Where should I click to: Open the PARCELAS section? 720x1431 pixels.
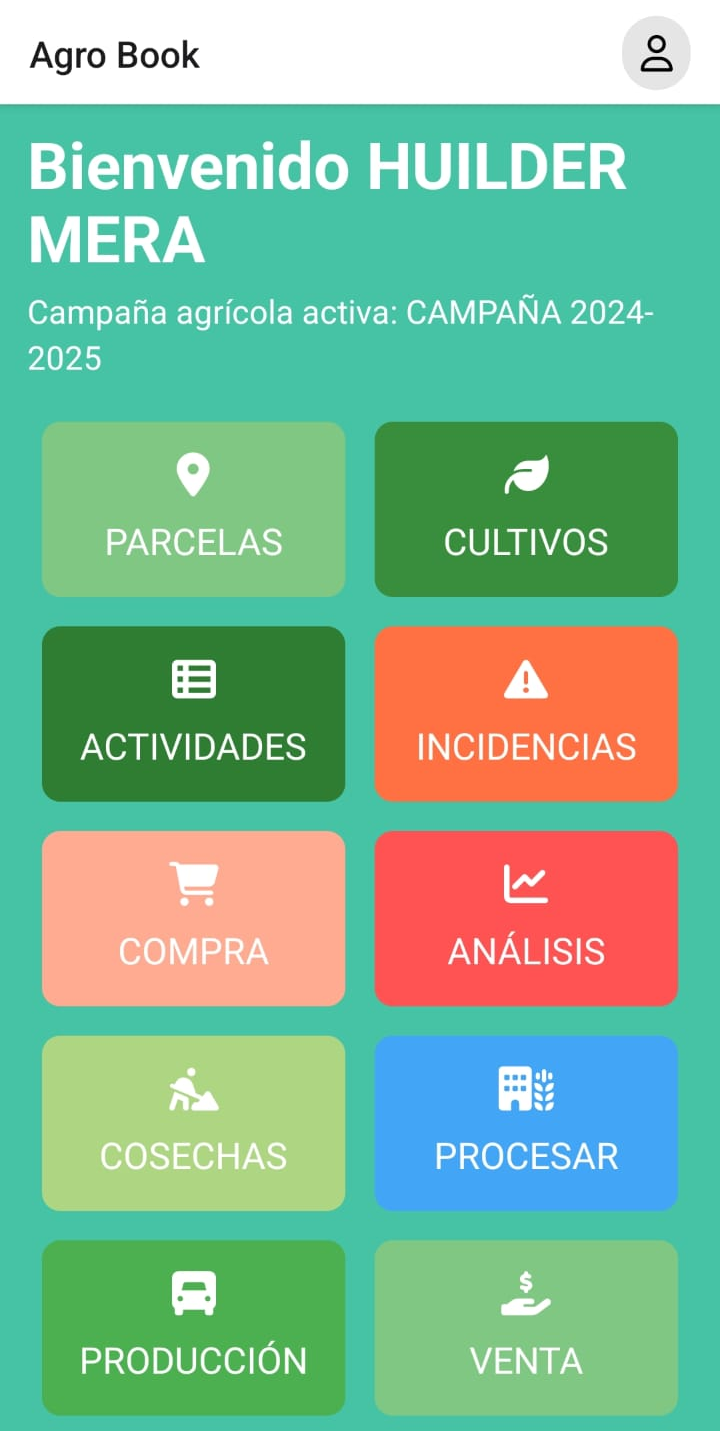193,509
